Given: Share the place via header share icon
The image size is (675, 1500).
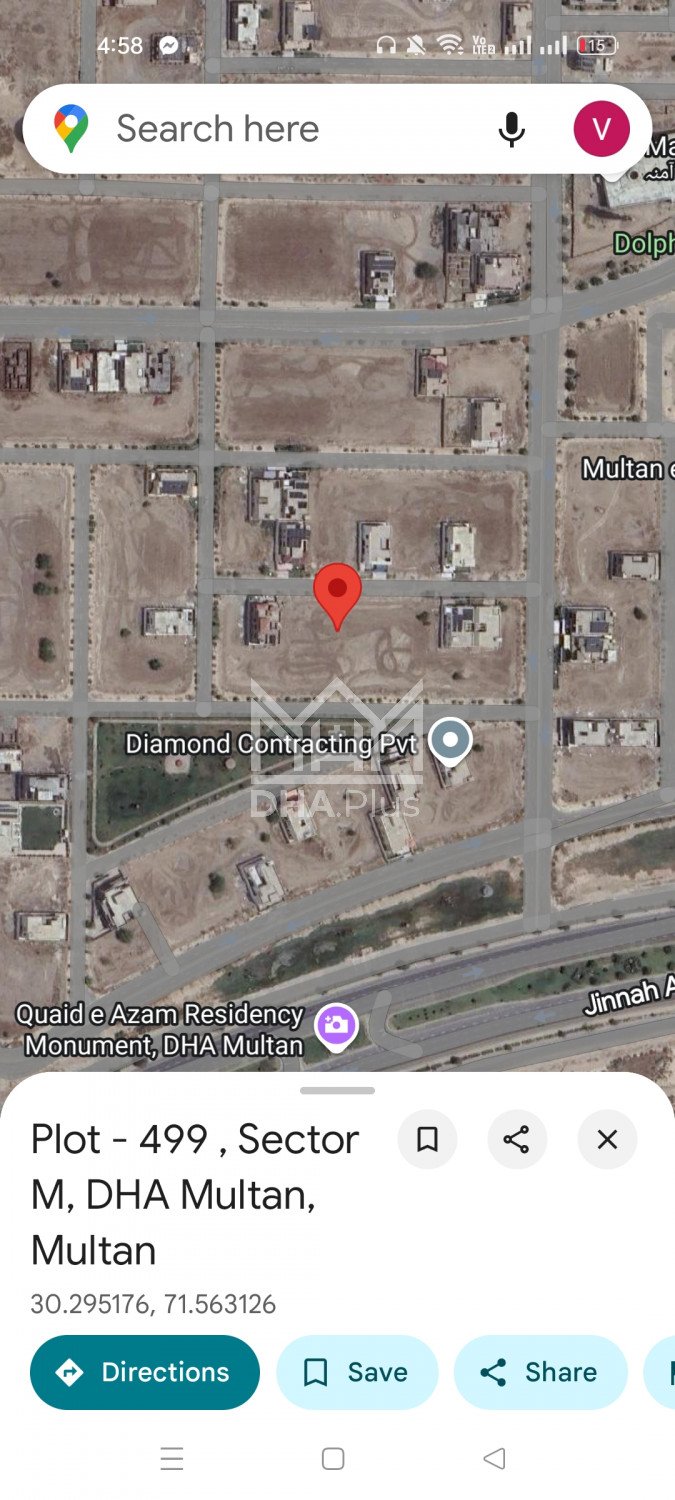Looking at the screenshot, I should tap(517, 1139).
